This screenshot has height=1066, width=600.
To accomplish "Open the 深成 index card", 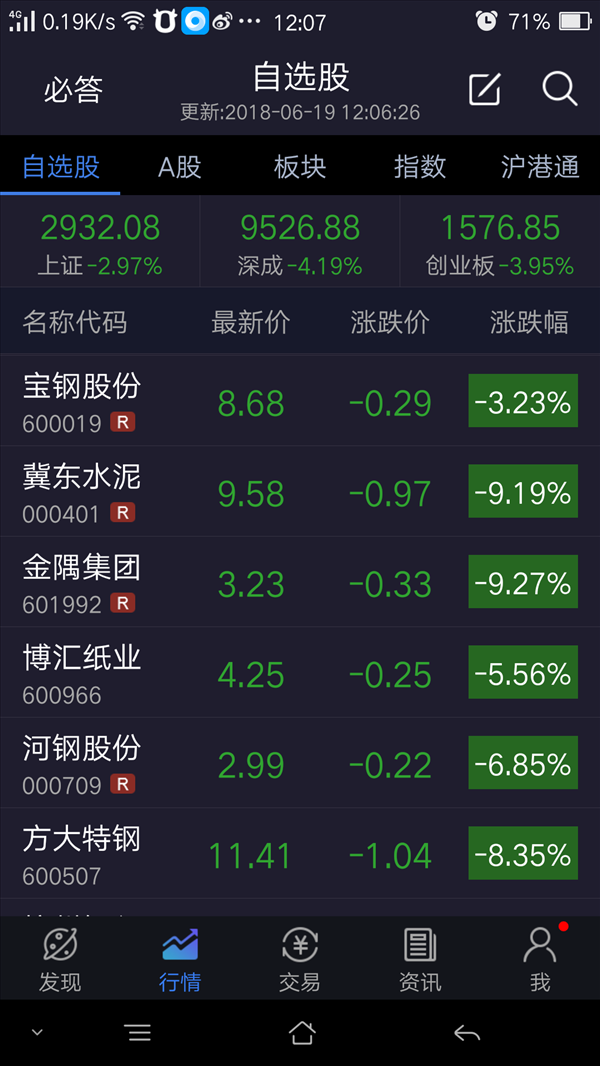I will pyautogui.click(x=300, y=241).
